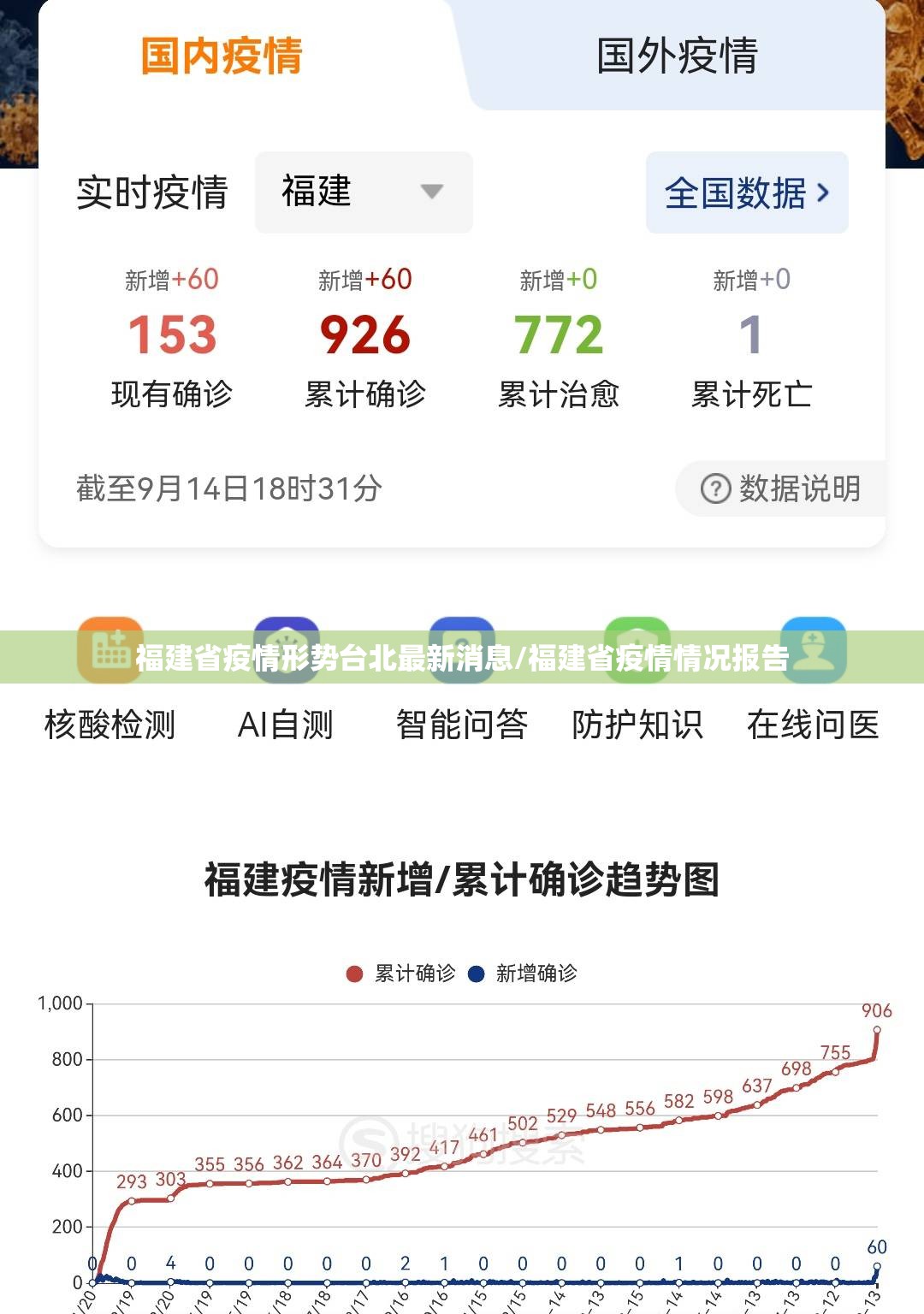Open the 数据说明 data explanation
Viewport: 924px width, 1314px height.
click(780, 488)
